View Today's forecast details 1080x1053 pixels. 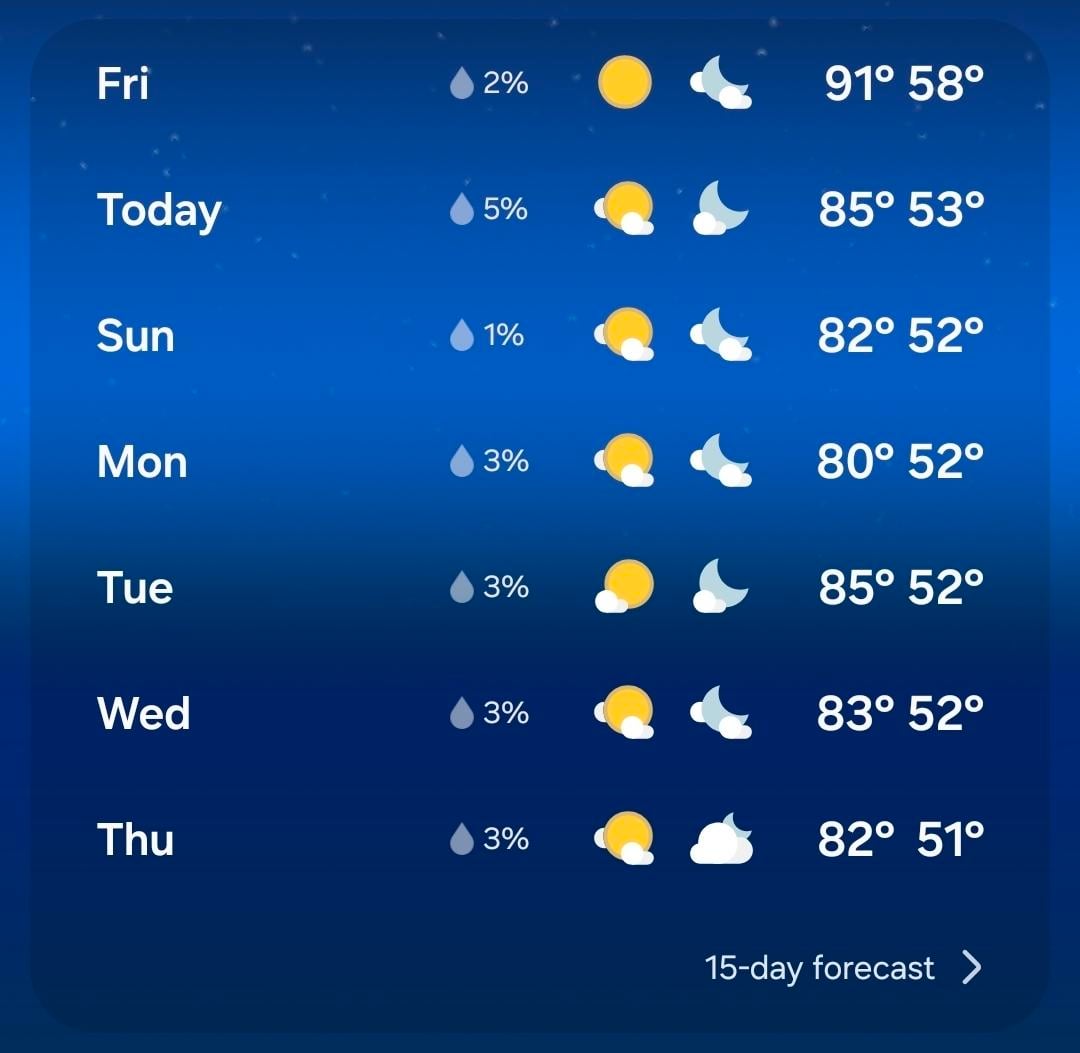pos(540,209)
